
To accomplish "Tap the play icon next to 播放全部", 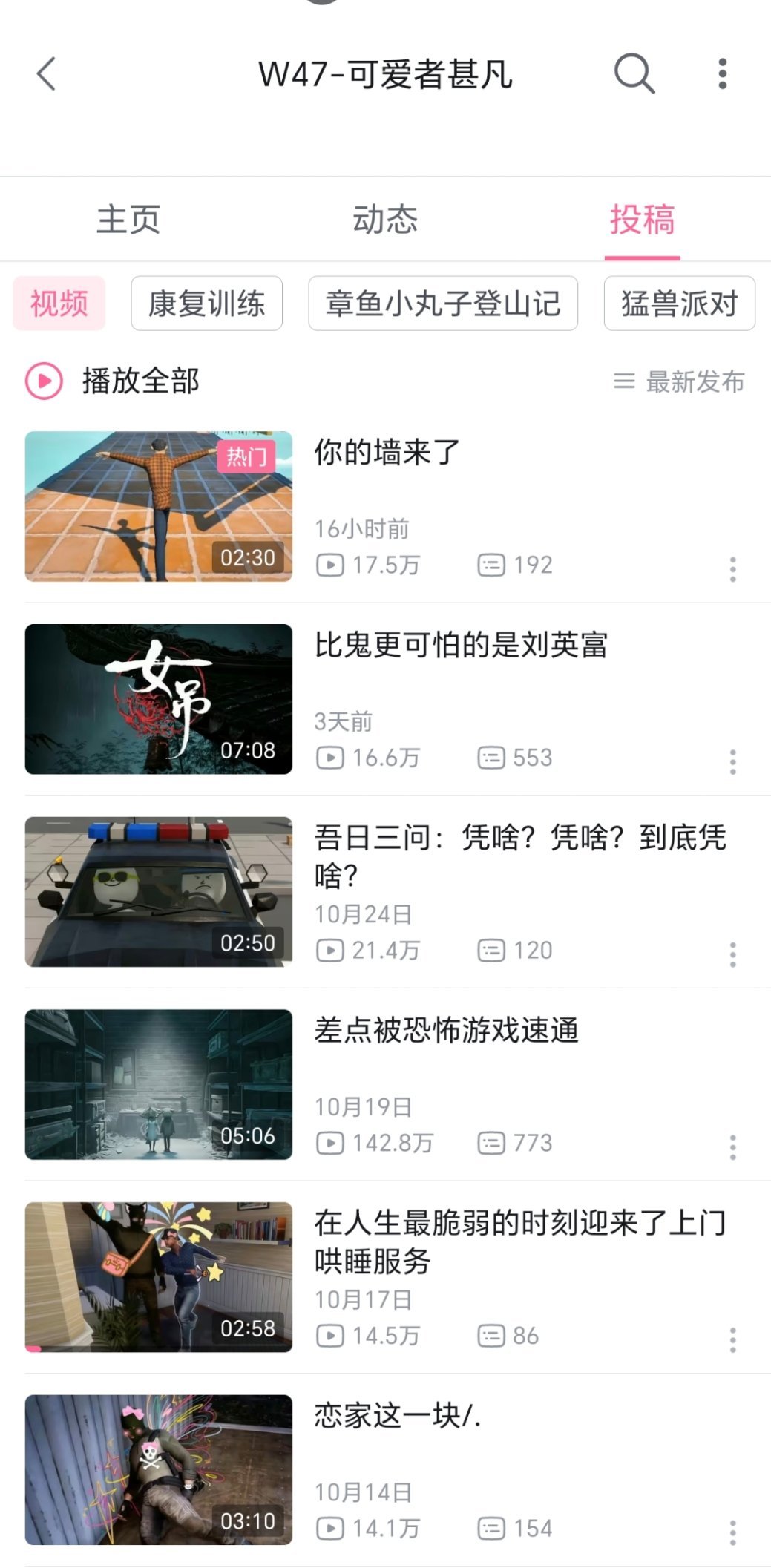I will click(x=43, y=381).
